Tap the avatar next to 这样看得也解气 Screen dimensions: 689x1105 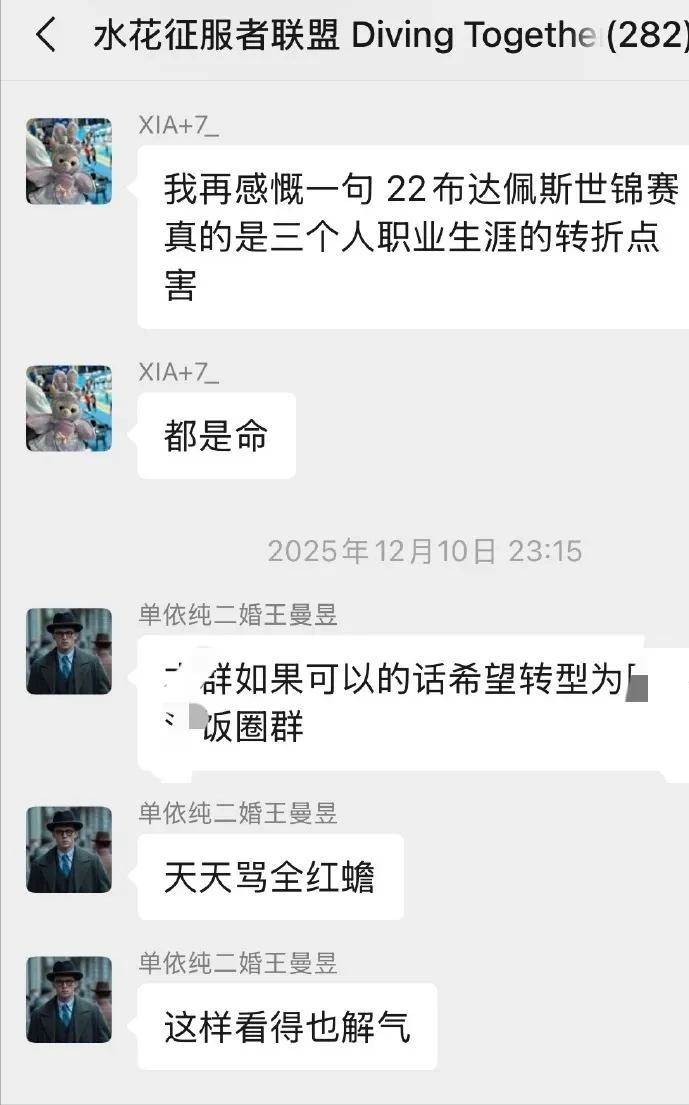[68, 999]
